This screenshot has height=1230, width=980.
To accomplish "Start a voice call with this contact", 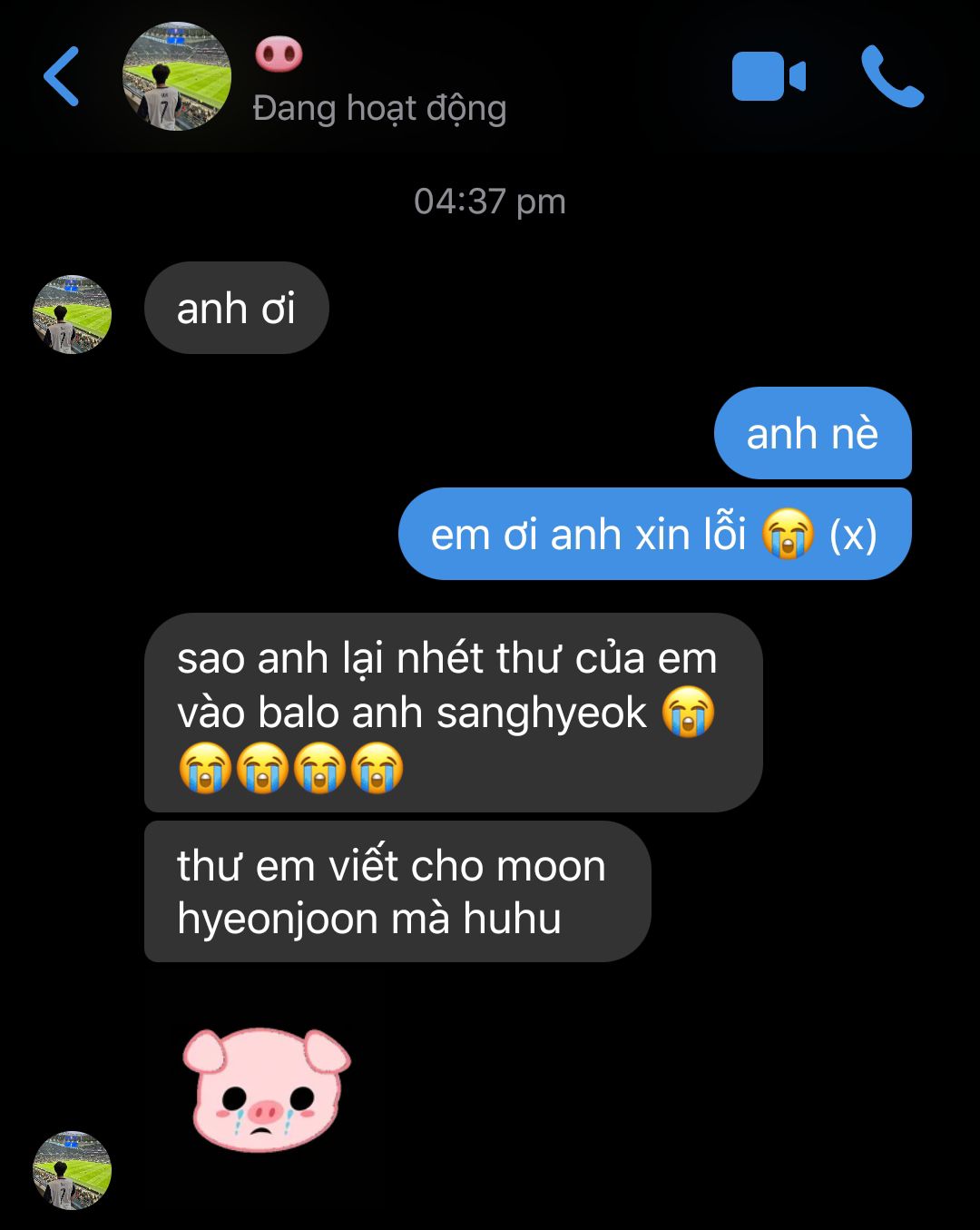I will click(891, 76).
